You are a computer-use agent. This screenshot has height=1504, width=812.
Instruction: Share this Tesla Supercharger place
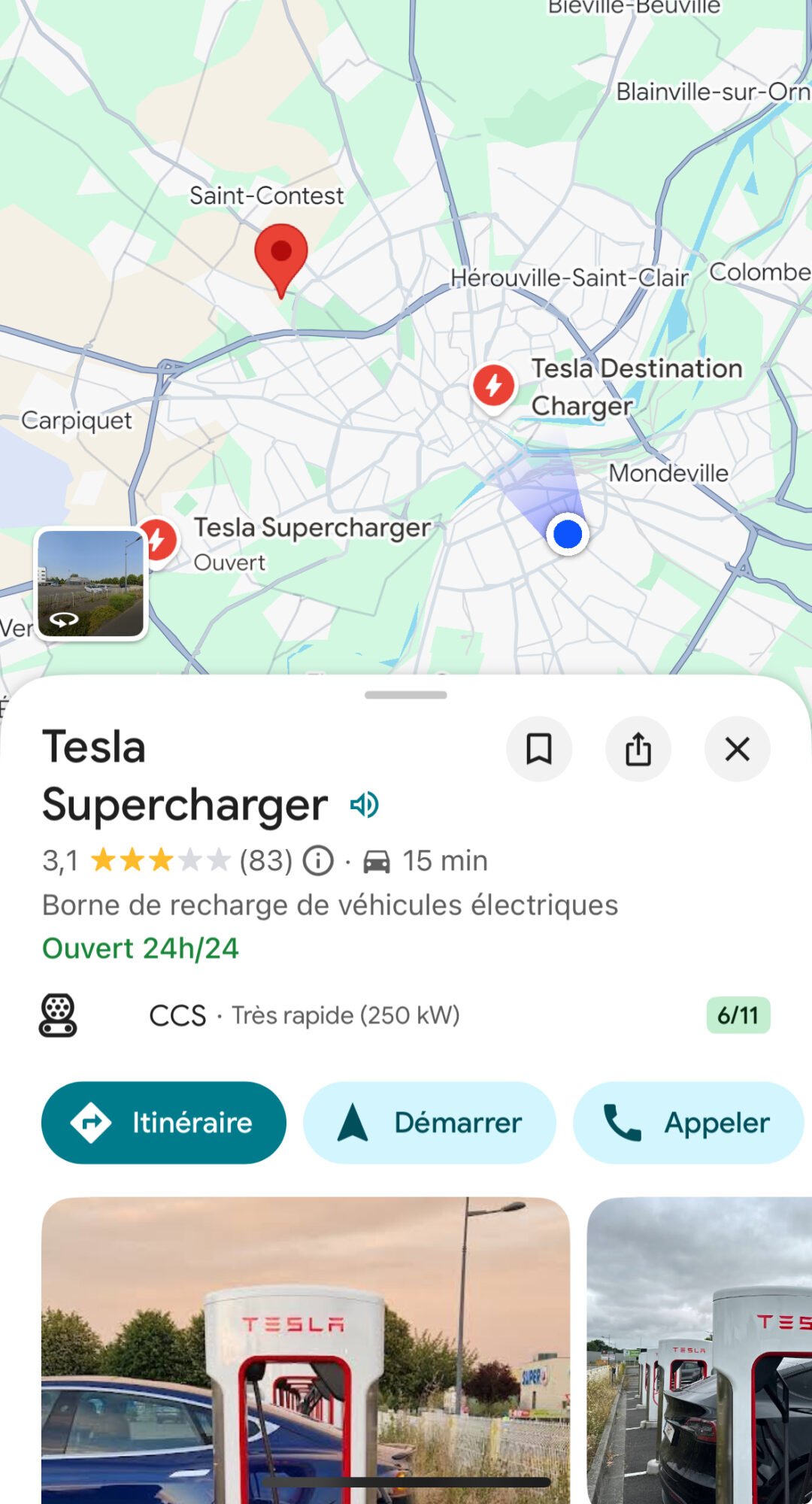tap(638, 749)
